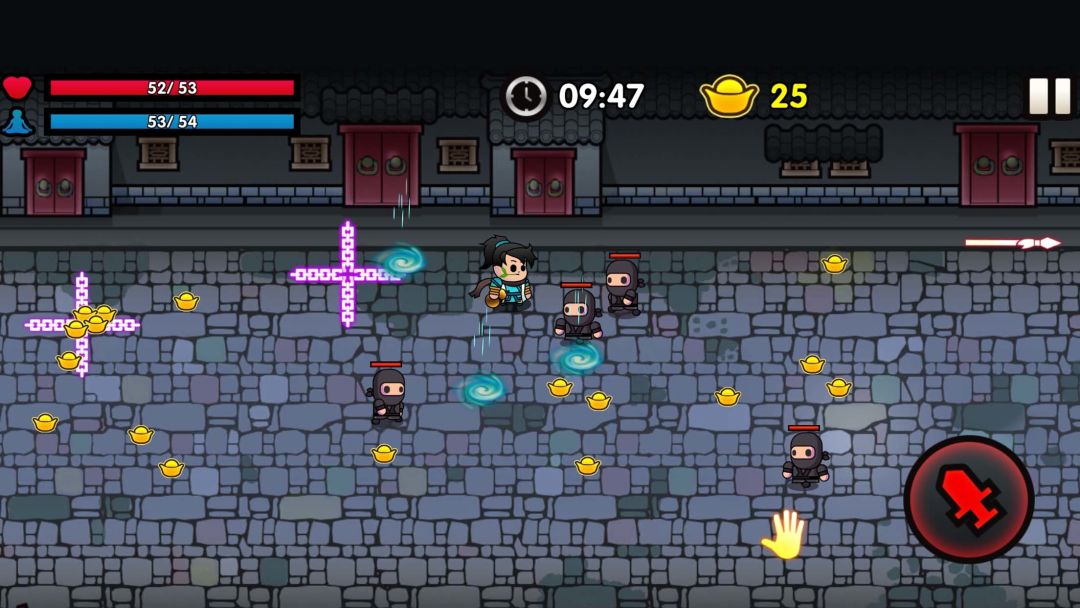Tap the red sword attack button

pos(968,499)
